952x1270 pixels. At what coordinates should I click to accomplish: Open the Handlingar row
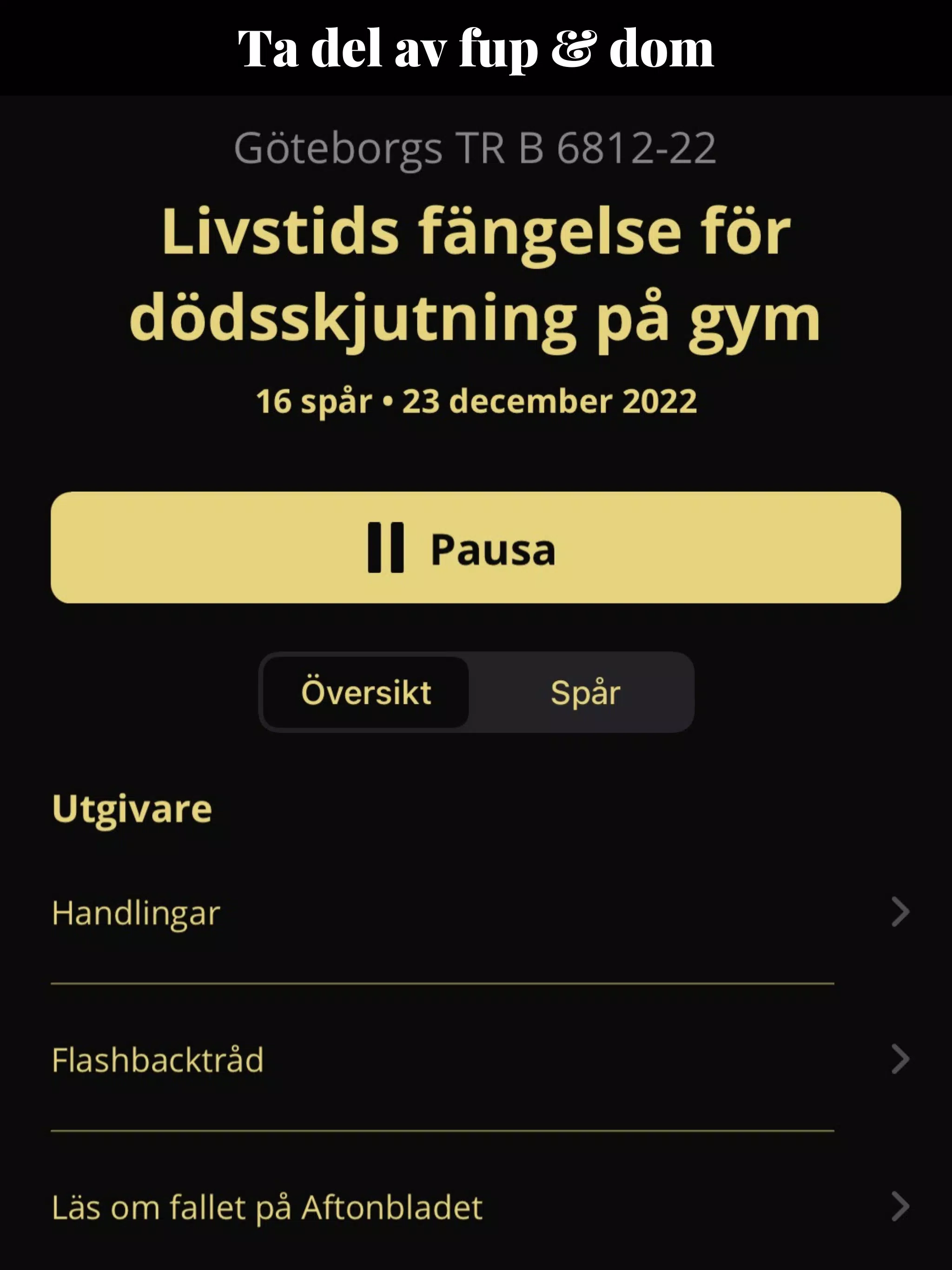(480, 913)
